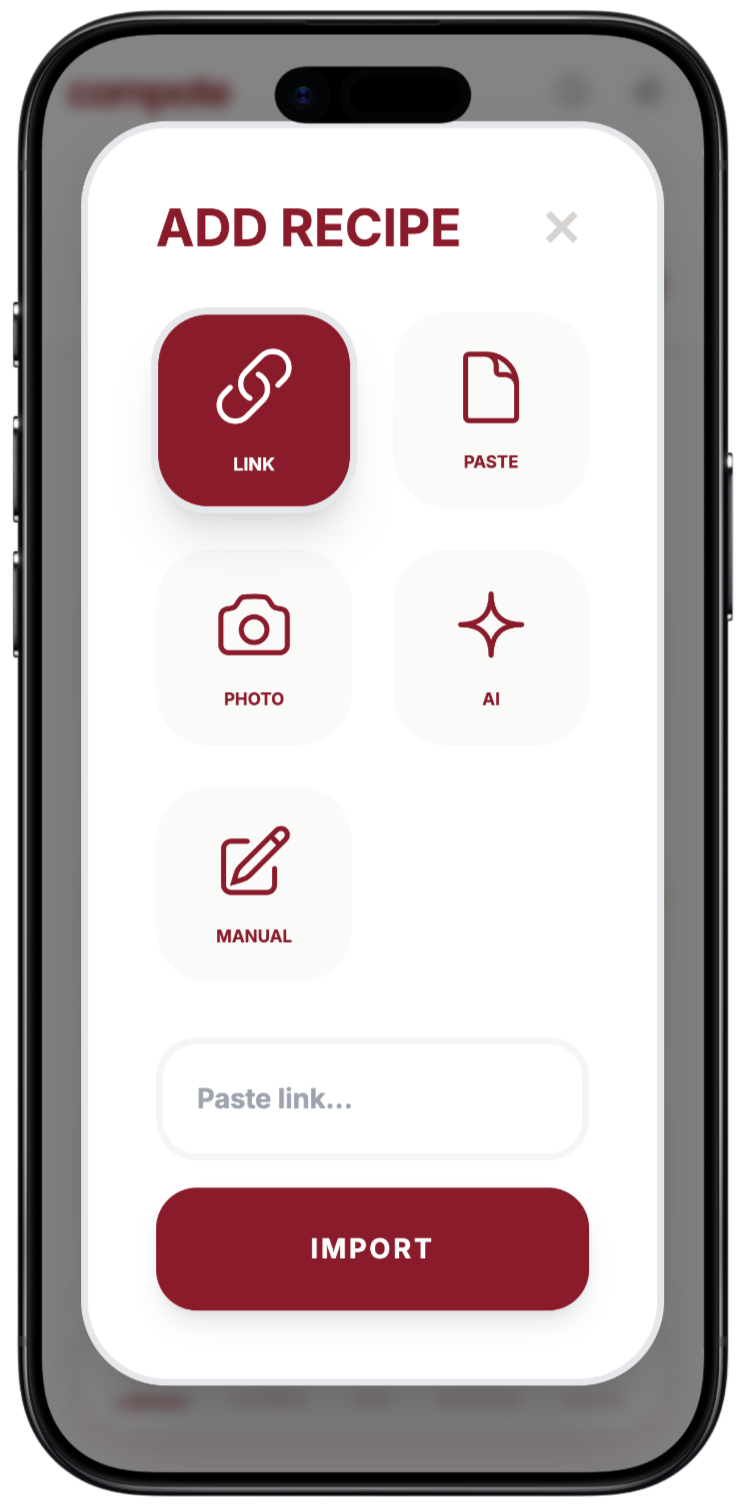Select Photo to add a recipe

point(254,647)
